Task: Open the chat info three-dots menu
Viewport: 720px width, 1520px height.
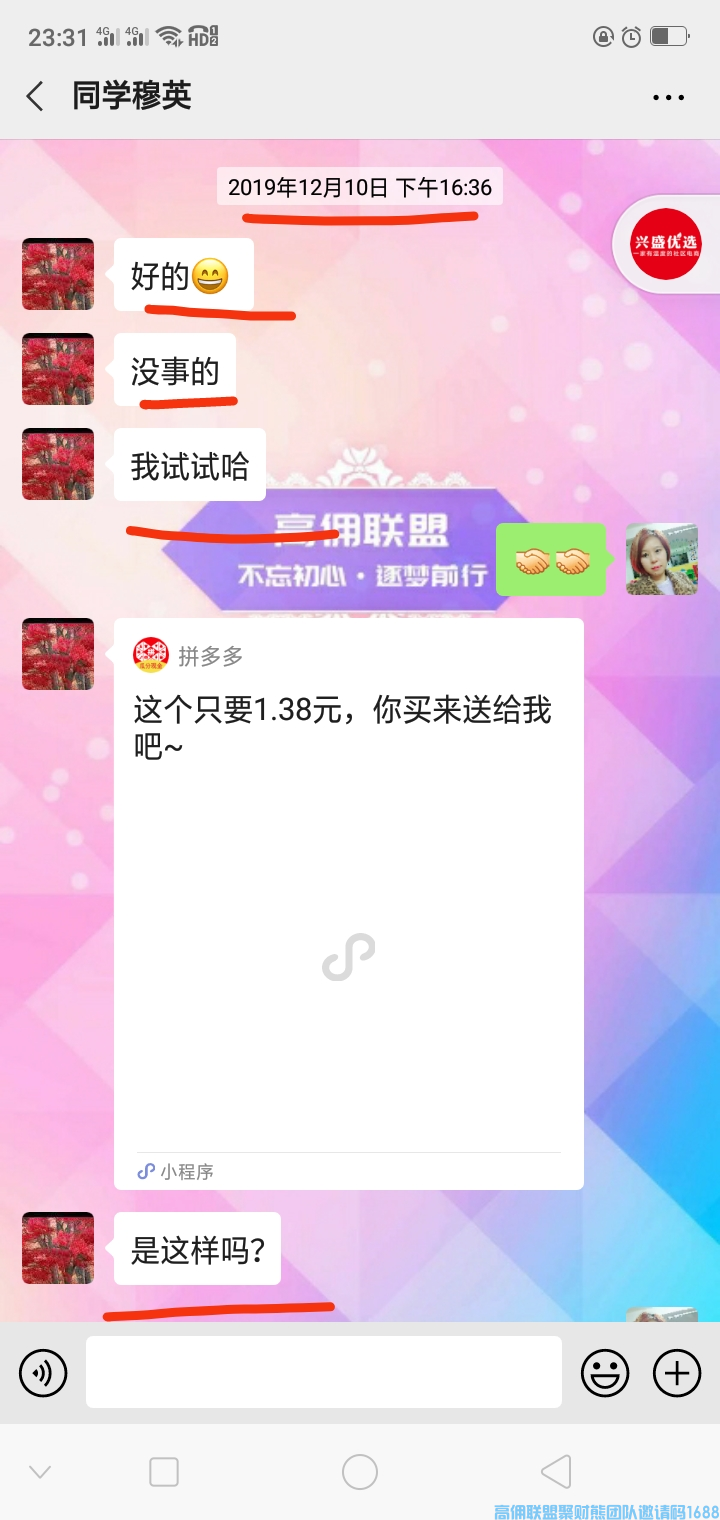Action: click(668, 97)
